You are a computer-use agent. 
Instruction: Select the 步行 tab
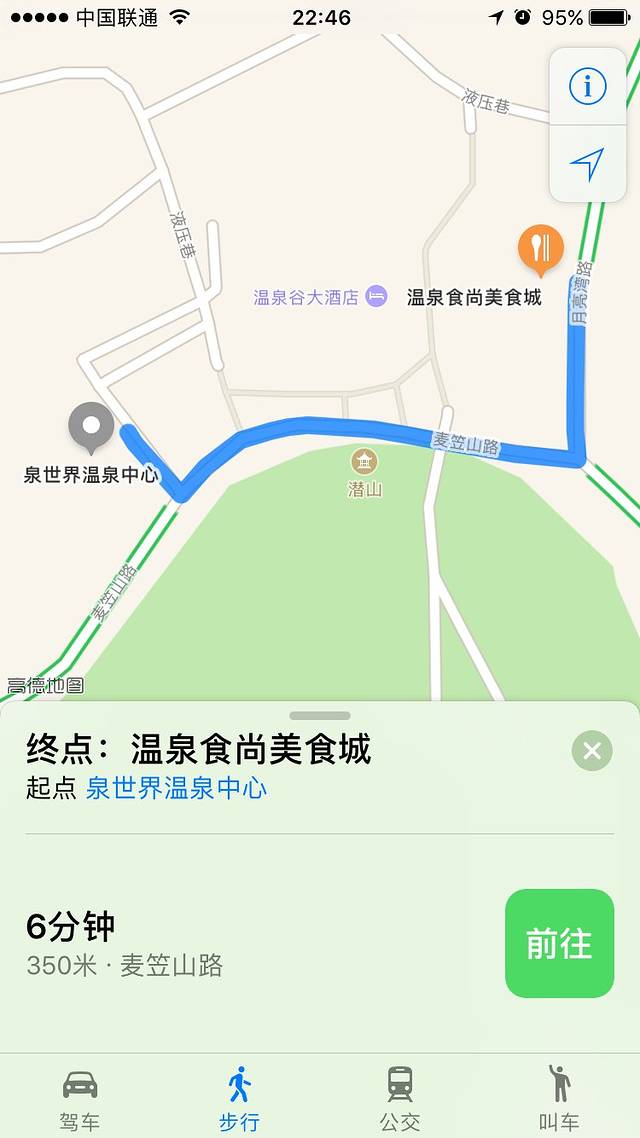tap(239, 1097)
